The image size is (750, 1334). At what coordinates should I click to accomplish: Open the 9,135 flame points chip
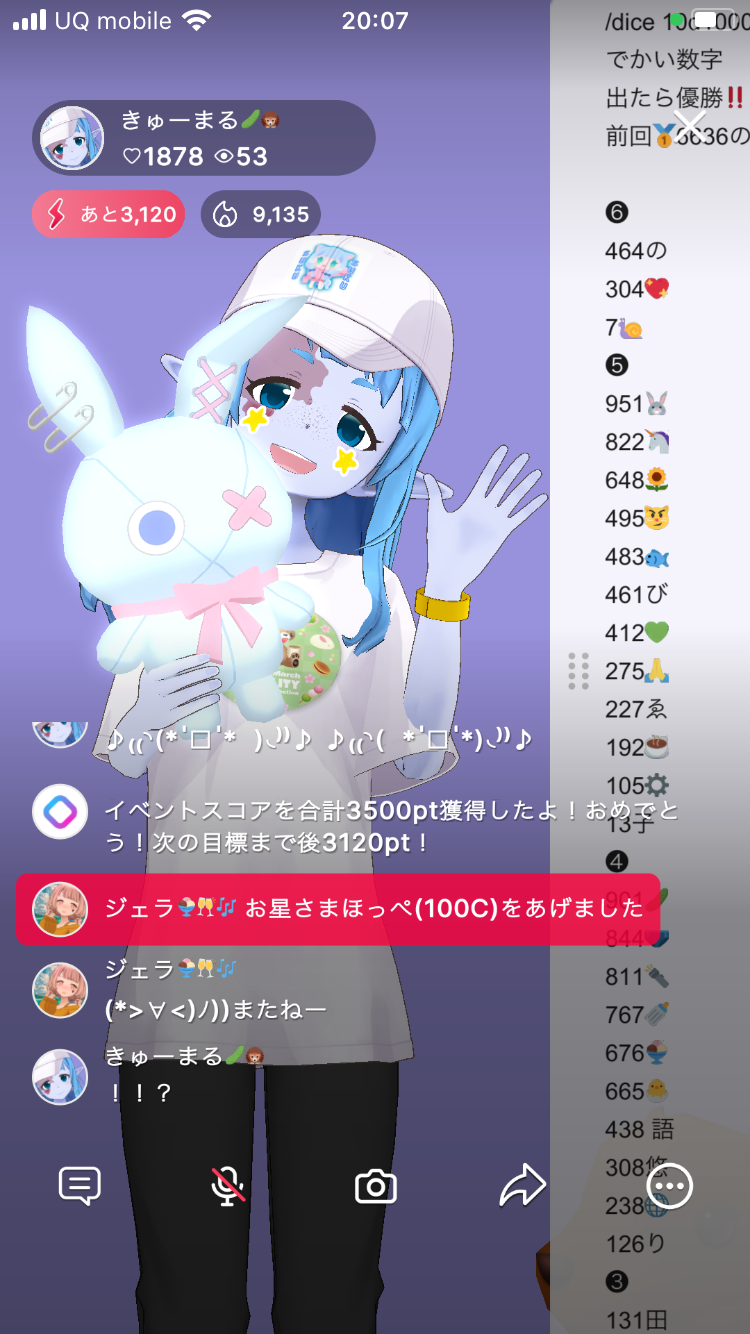click(x=261, y=214)
